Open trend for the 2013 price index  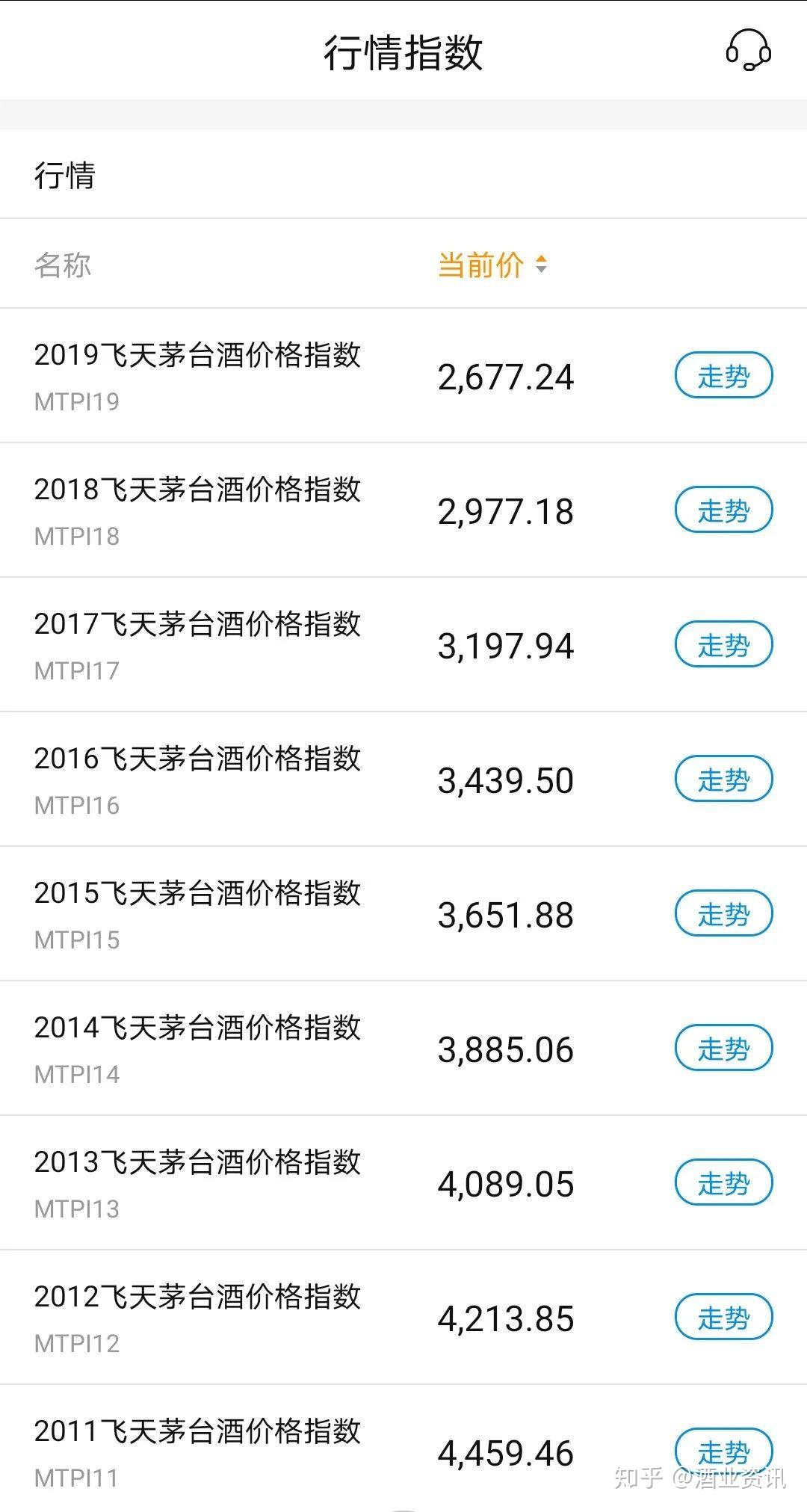(722, 1183)
